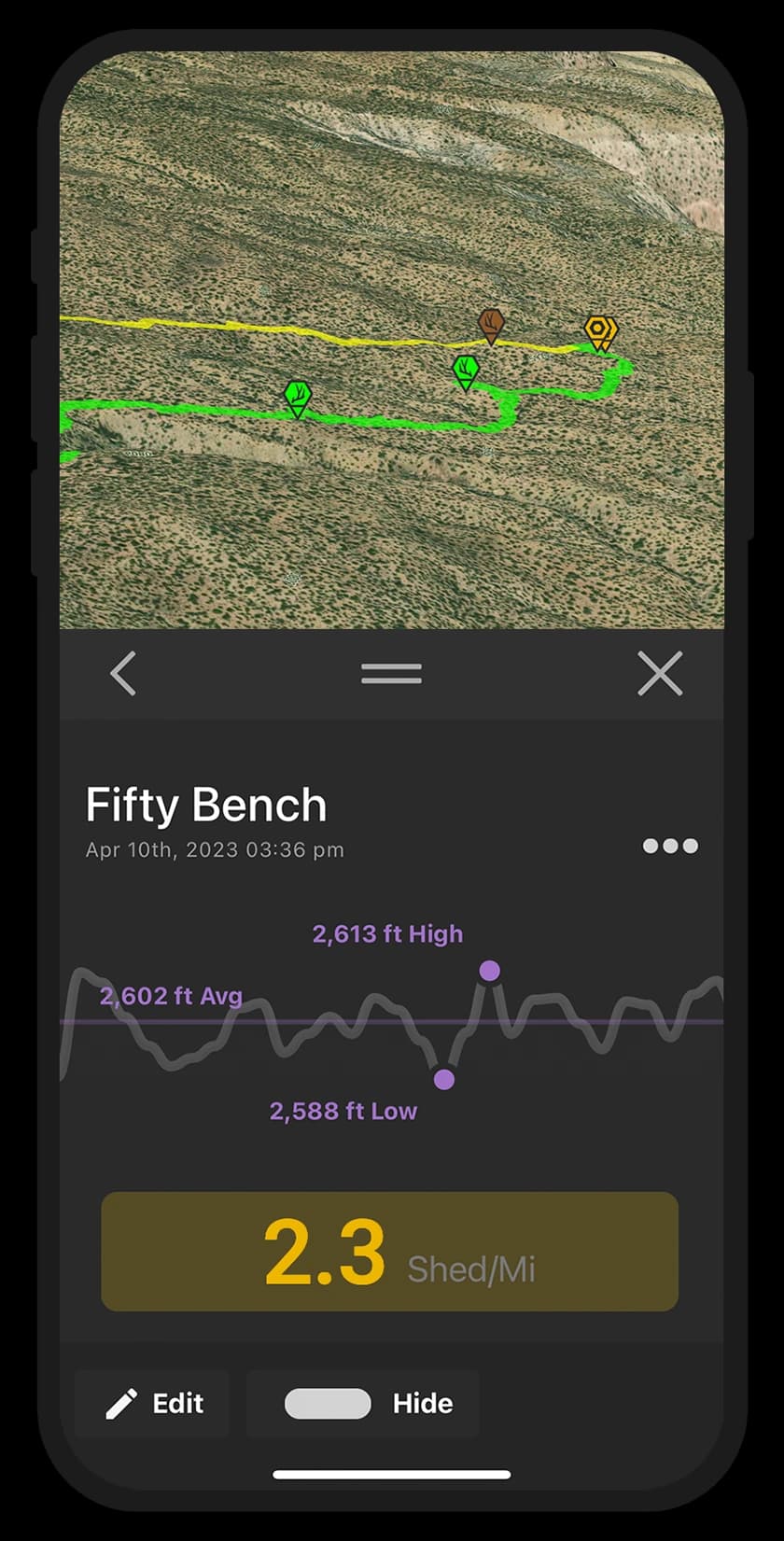784x1541 pixels.
Task: Open the gold hexagon waypoint marker
Action: coord(598,329)
